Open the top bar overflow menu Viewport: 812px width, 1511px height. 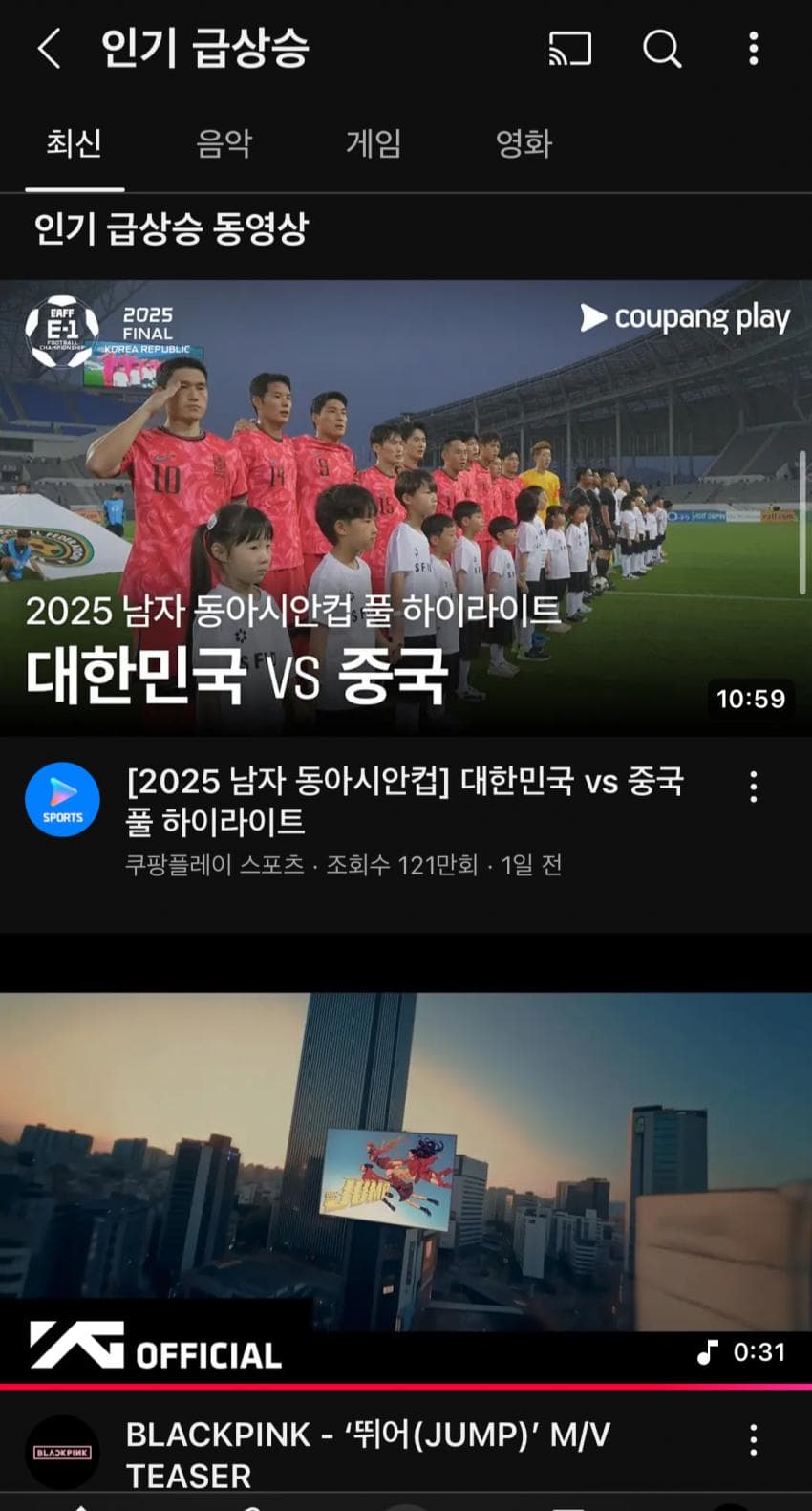[x=754, y=48]
